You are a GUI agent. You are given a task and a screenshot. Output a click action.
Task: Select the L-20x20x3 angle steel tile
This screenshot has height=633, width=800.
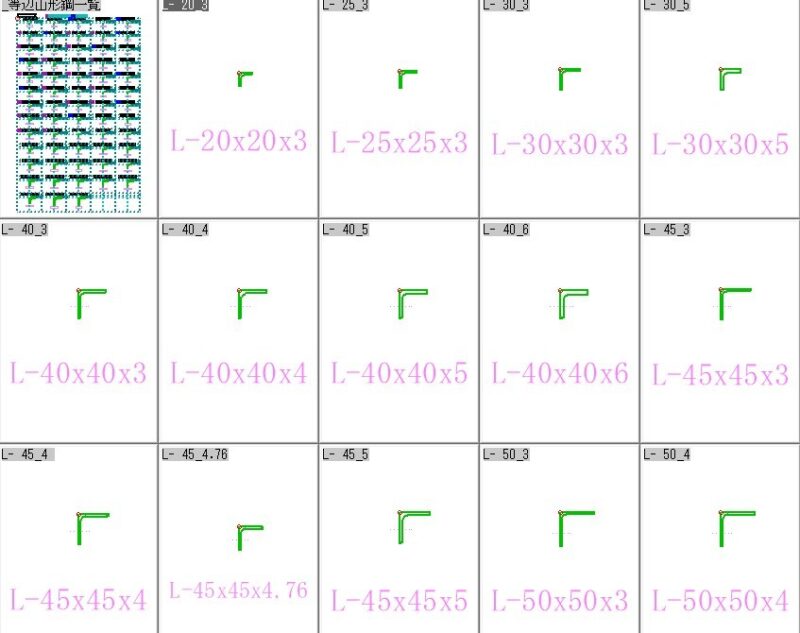pyautogui.click(x=238, y=112)
